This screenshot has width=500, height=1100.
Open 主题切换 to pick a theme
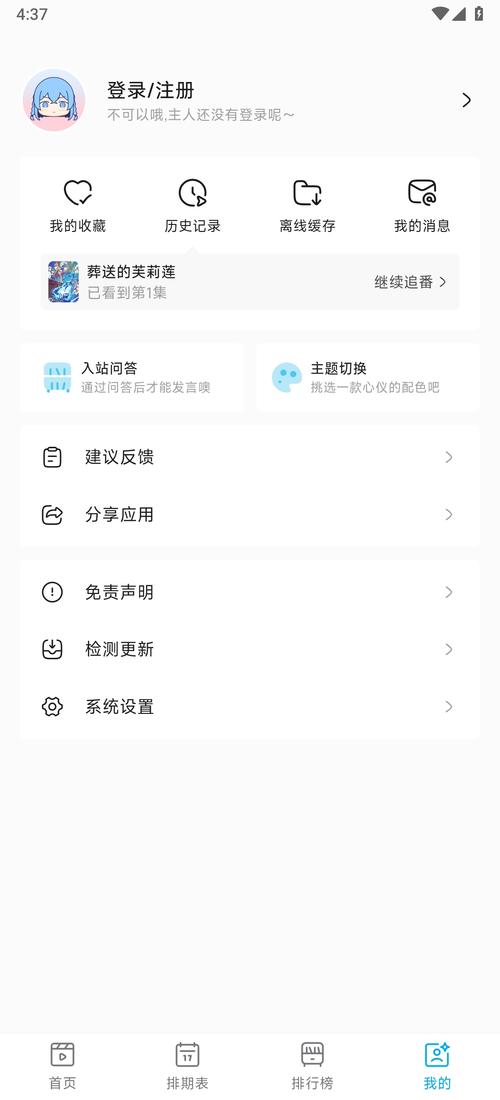pos(368,377)
